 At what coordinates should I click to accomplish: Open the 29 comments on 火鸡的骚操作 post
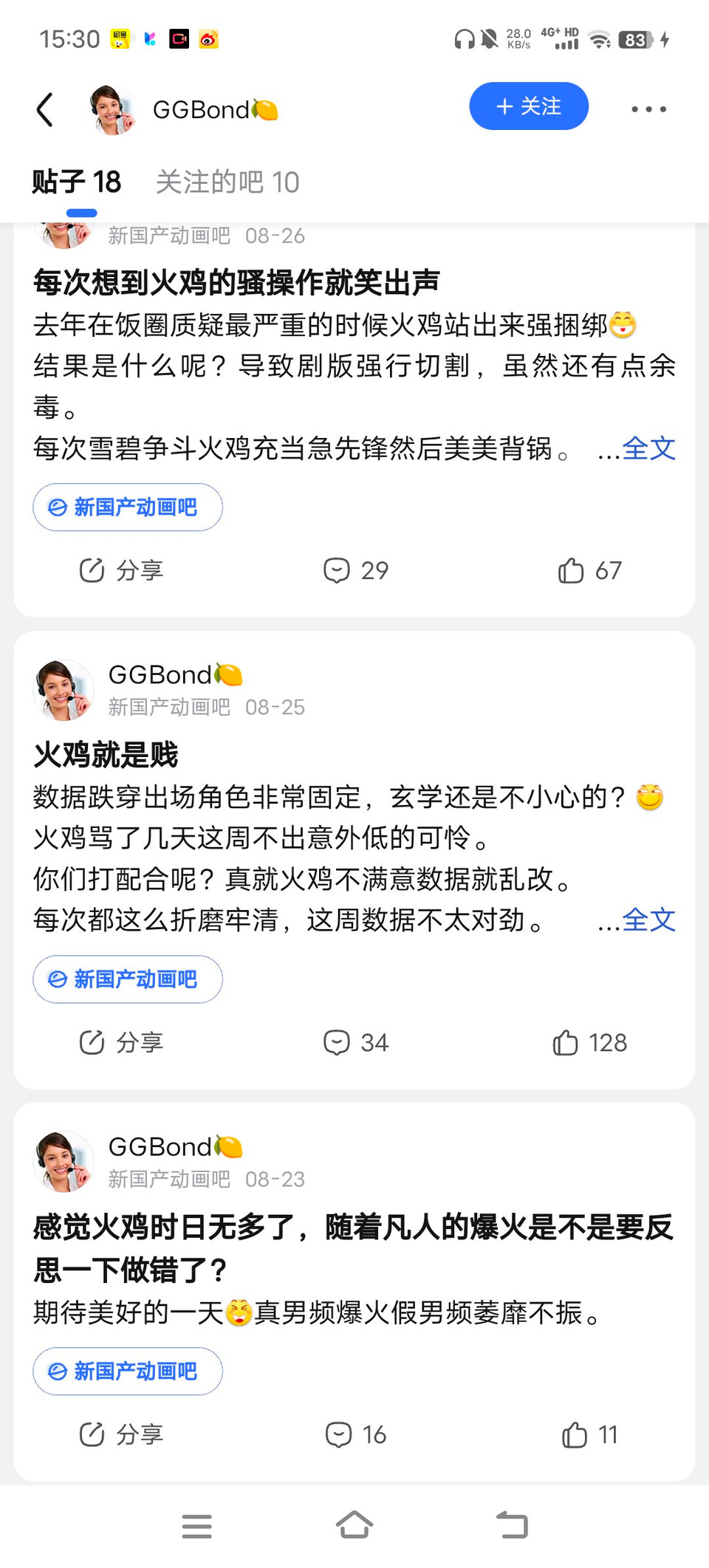[x=356, y=570]
